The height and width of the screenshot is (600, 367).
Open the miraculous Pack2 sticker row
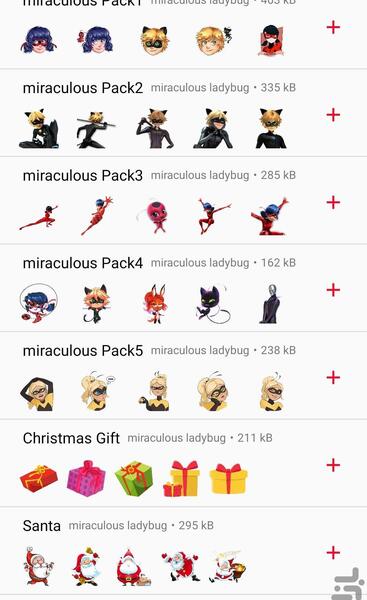tap(183, 113)
